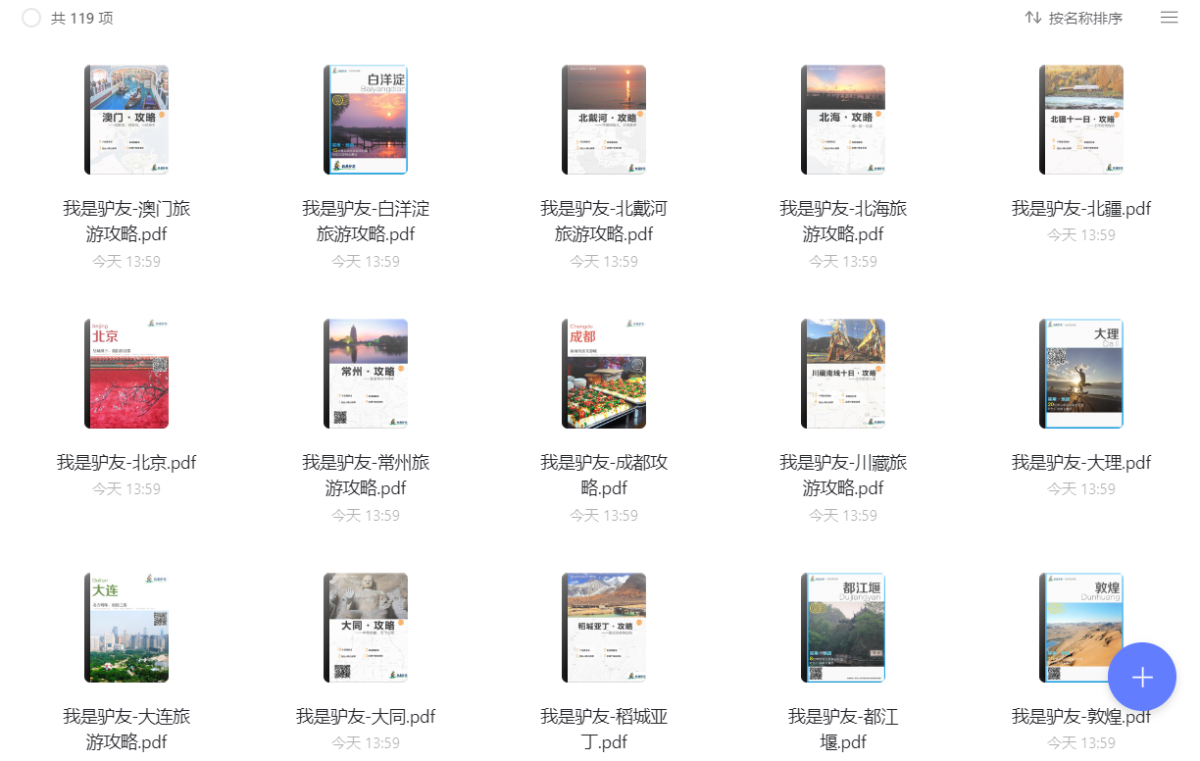Open 我是驴友-都江堰.pdf
The width and height of the screenshot is (1200, 761).
point(843,628)
